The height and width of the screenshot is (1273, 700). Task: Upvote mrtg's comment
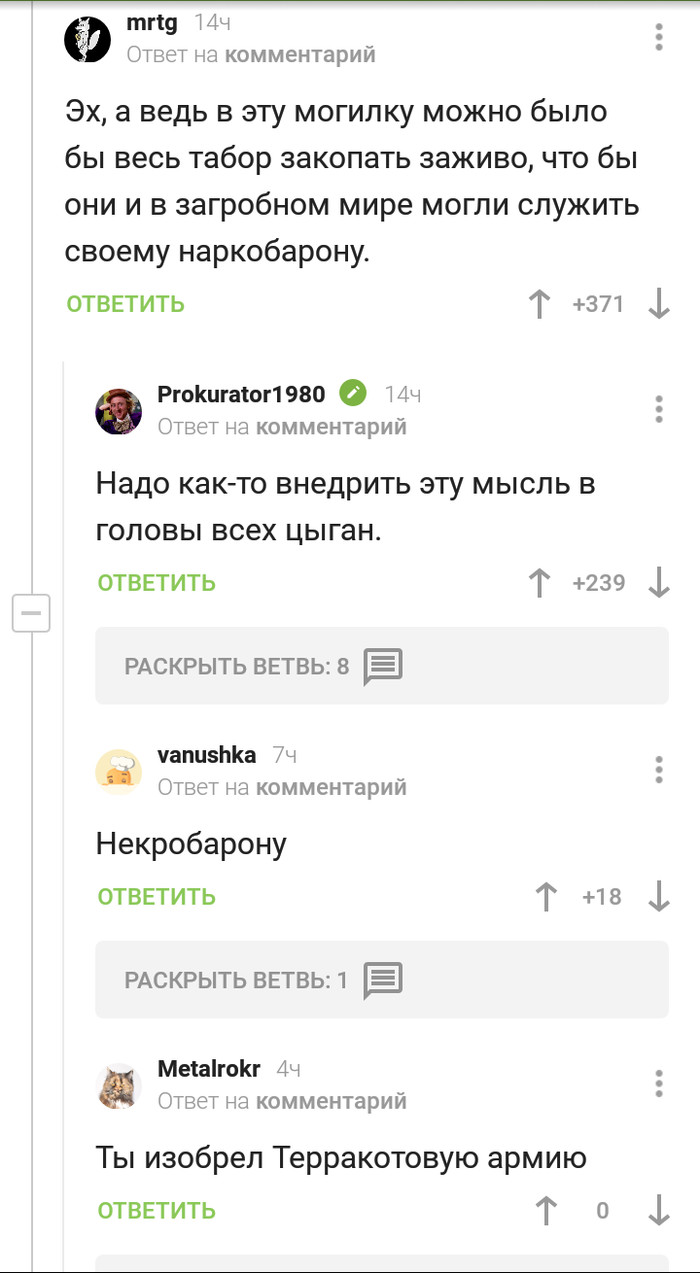pyautogui.click(x=540, y=304)
